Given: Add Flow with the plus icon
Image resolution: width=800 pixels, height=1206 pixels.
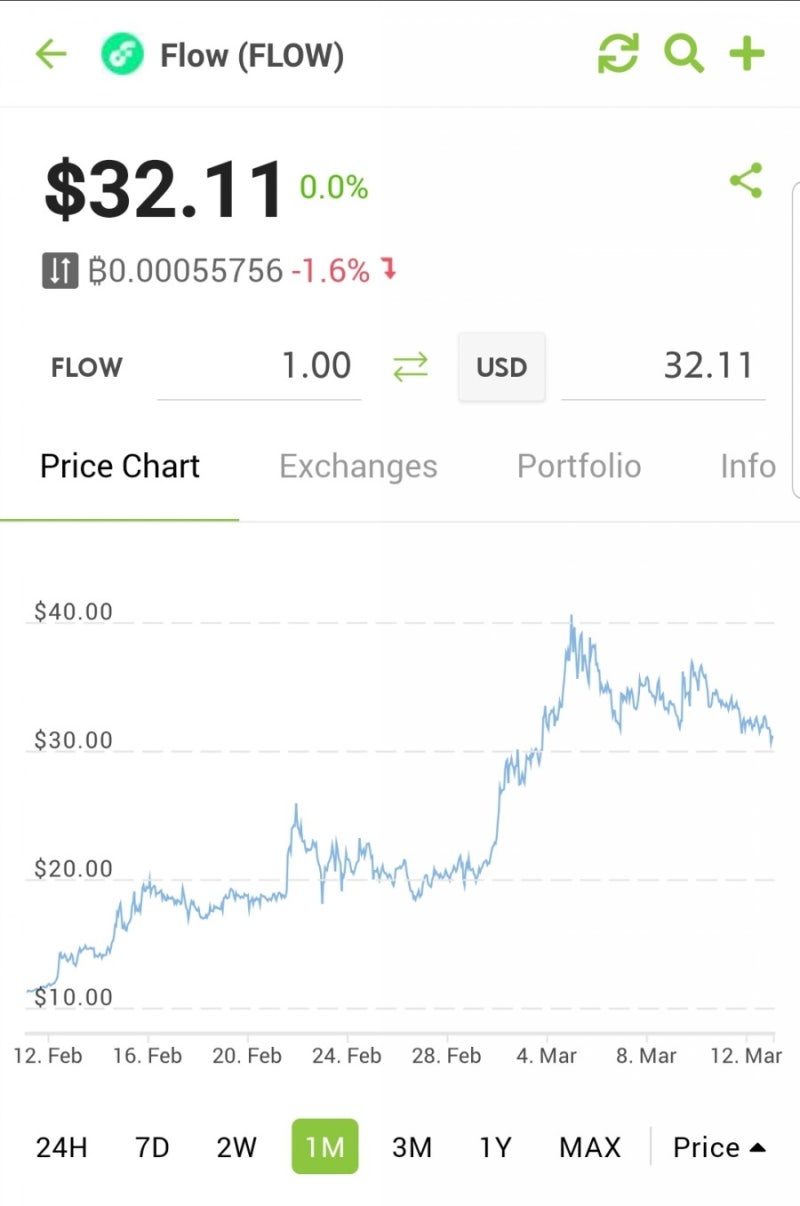Looking at the screenshot, I should (x=746, y=54).
